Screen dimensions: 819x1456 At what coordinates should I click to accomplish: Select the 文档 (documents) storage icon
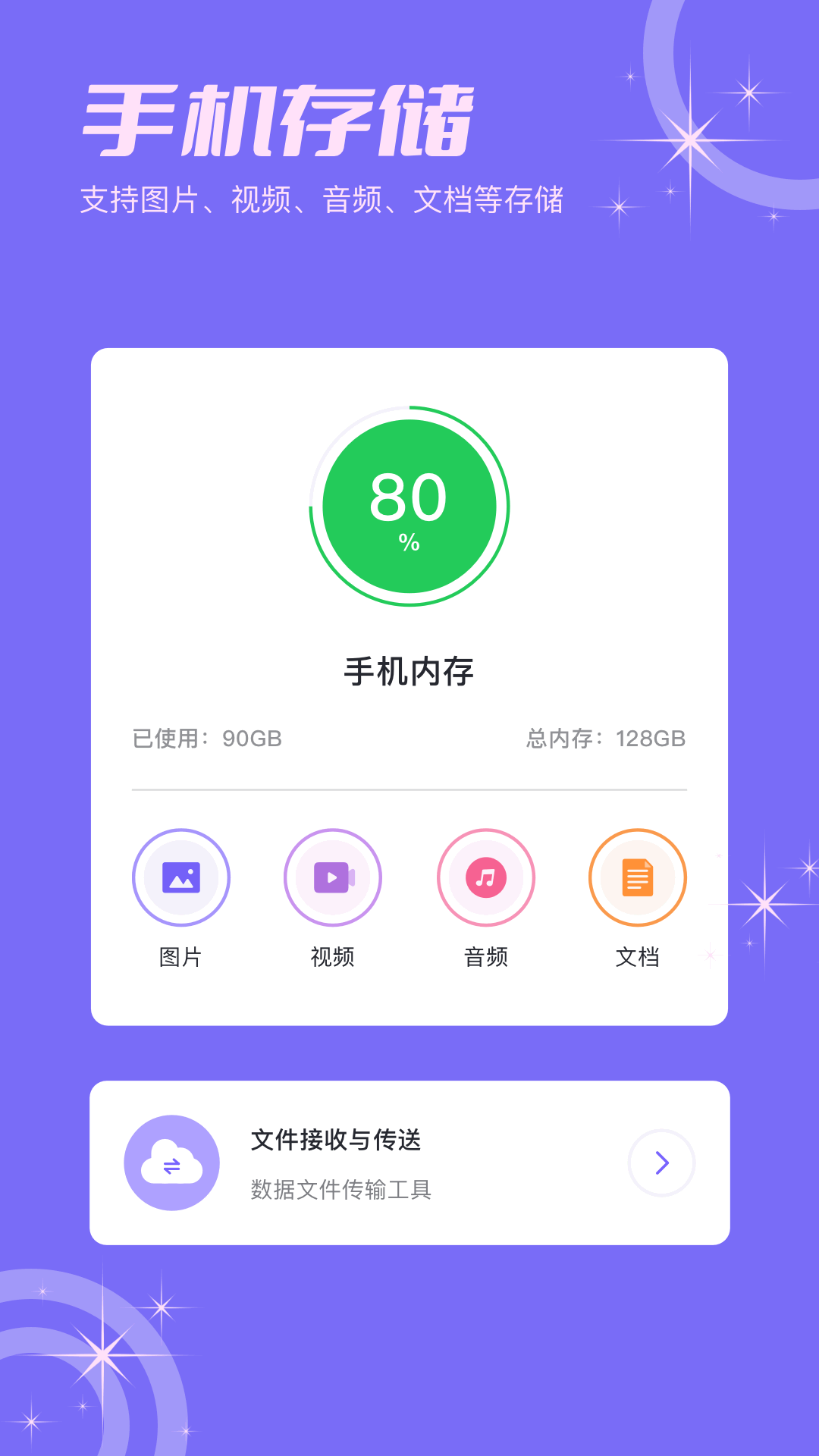(638, 877)
